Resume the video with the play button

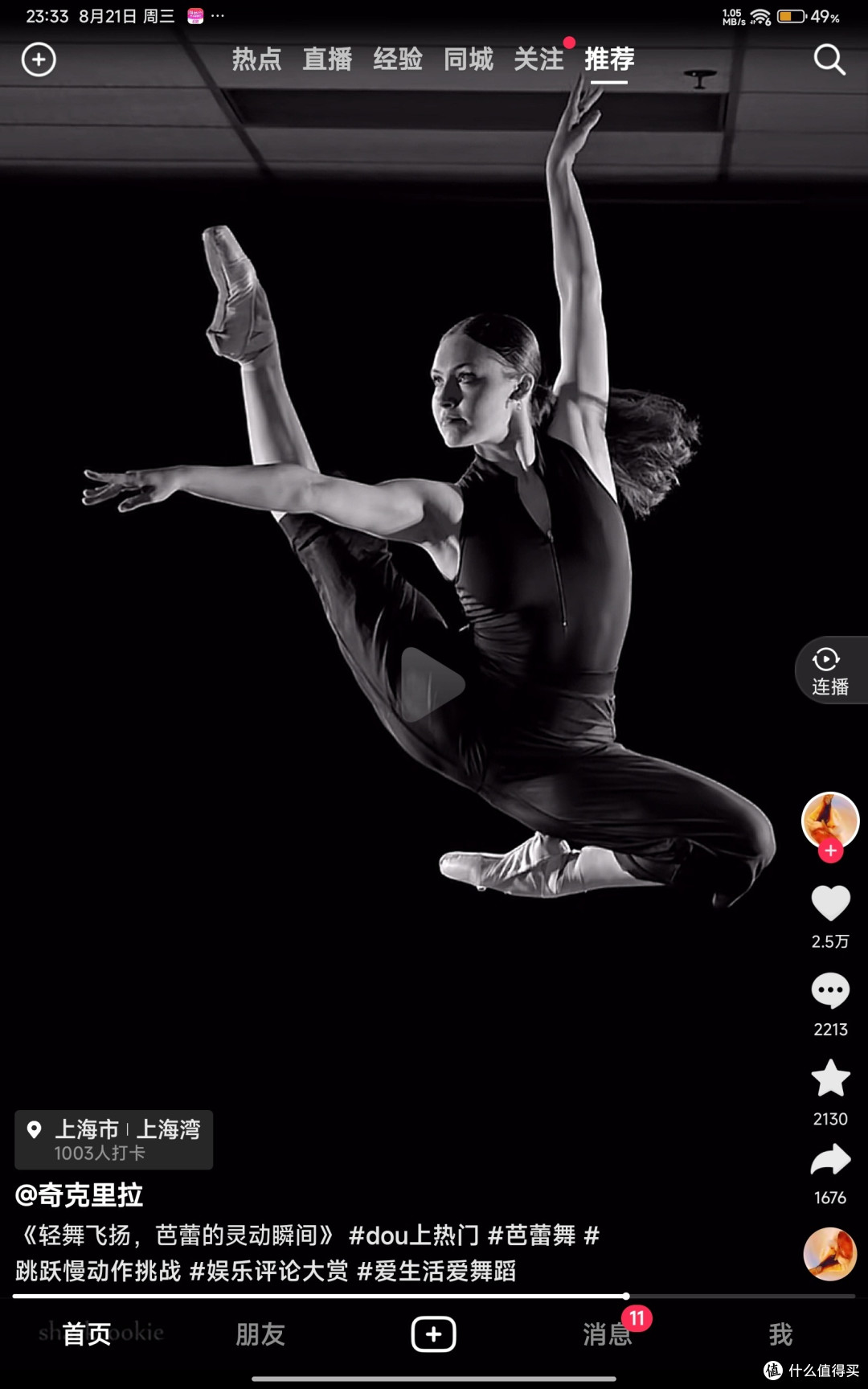point(433,684)
